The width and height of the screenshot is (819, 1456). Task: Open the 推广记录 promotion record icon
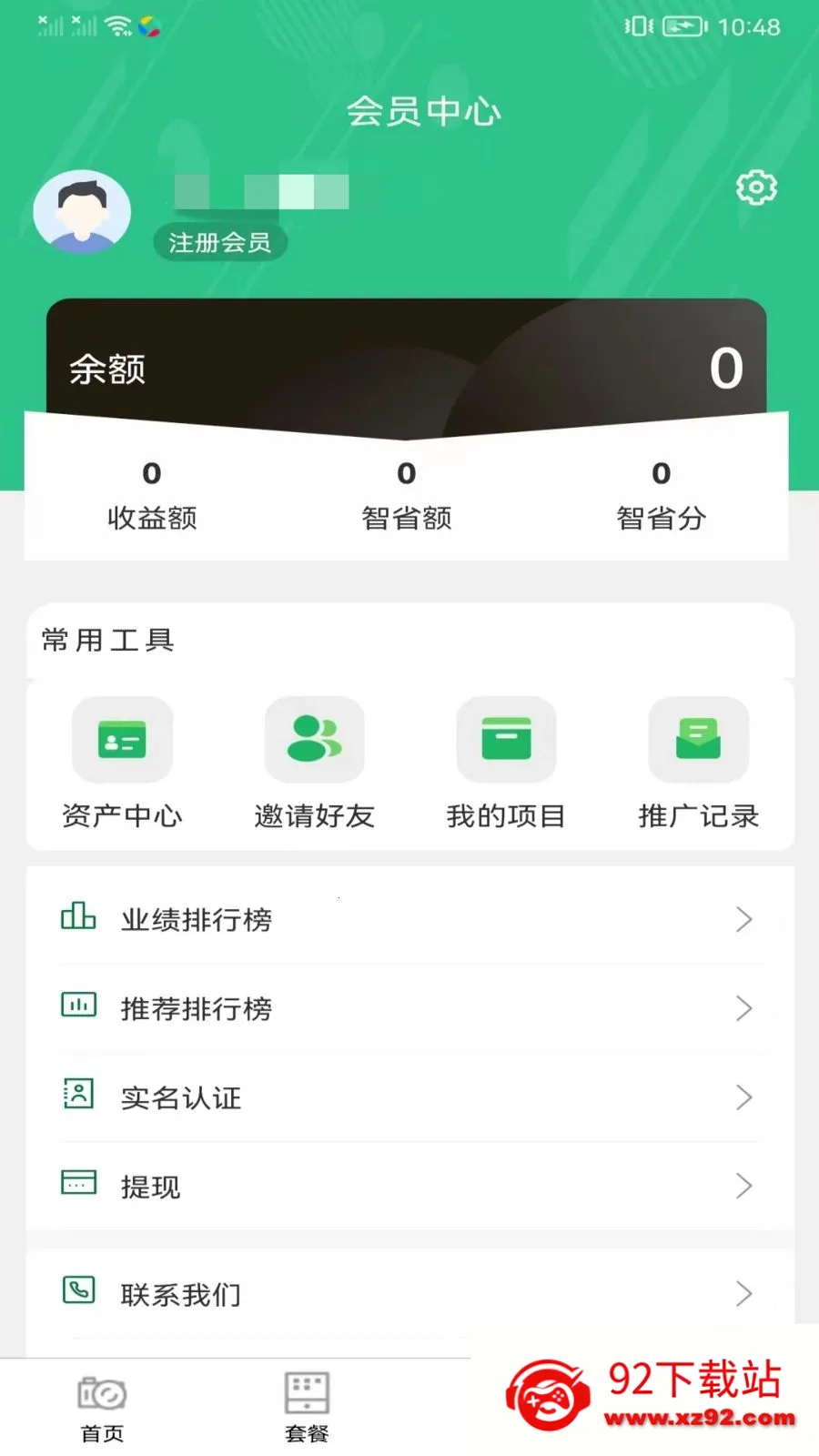tap(698, 739)
